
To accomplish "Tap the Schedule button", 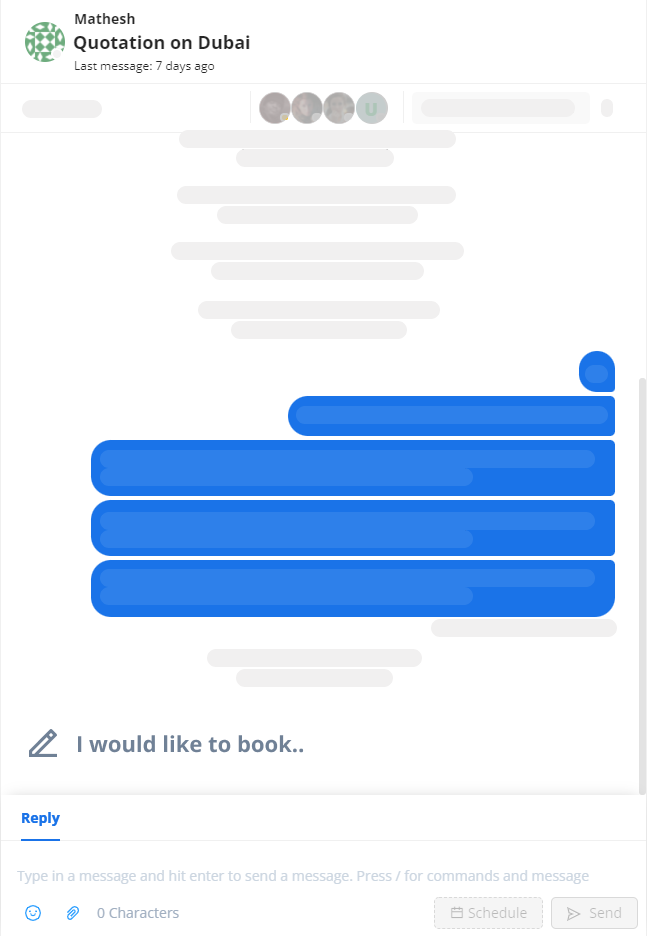I will [x=488, y=913].
